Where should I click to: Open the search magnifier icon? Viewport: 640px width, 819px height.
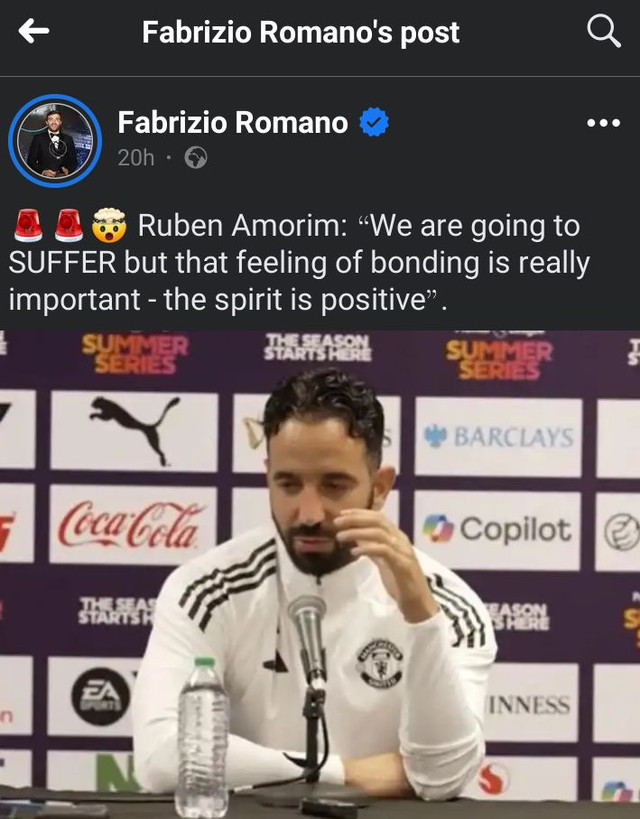click(603, 32)
